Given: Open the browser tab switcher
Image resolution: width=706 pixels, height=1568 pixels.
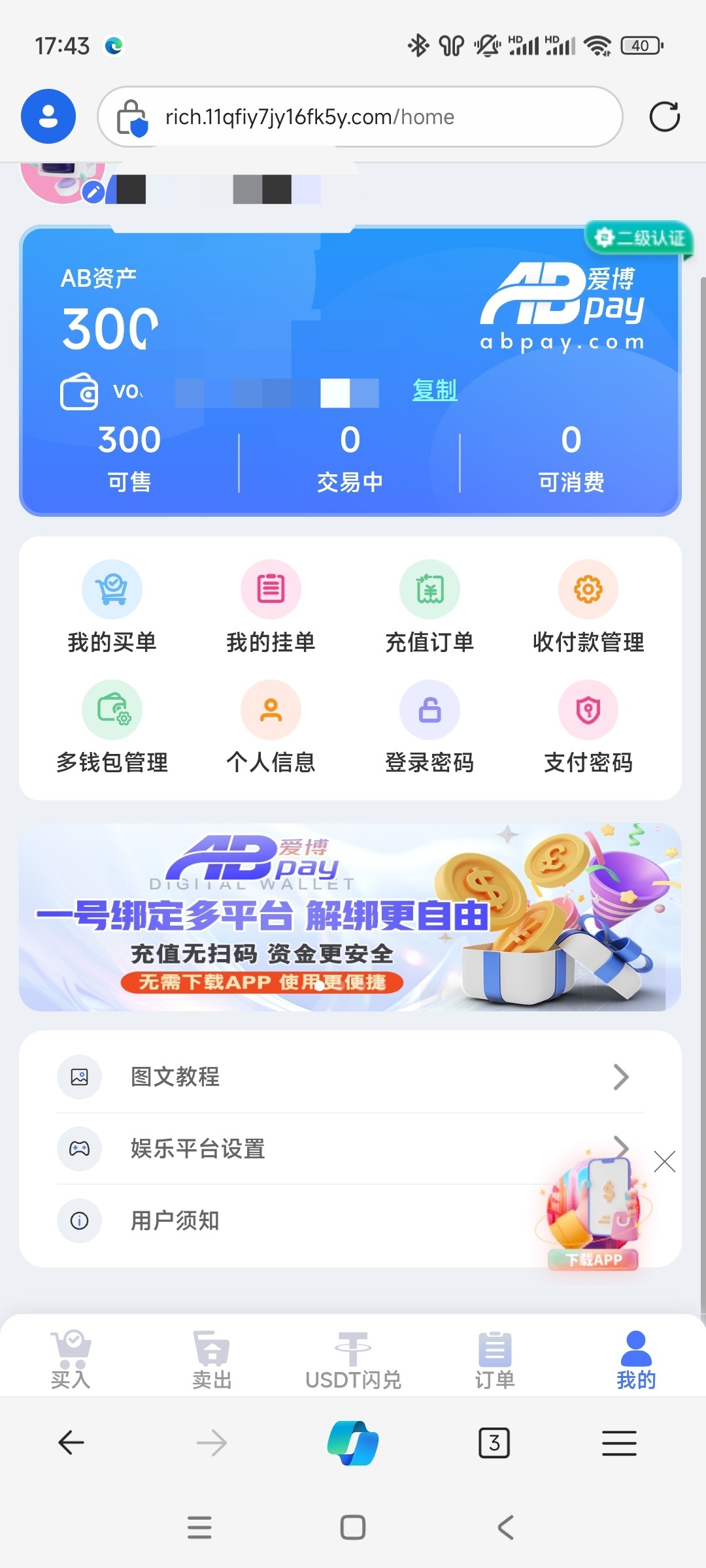Looking at the screenshot, I should pyautogui.click(x=494, y=1443).
